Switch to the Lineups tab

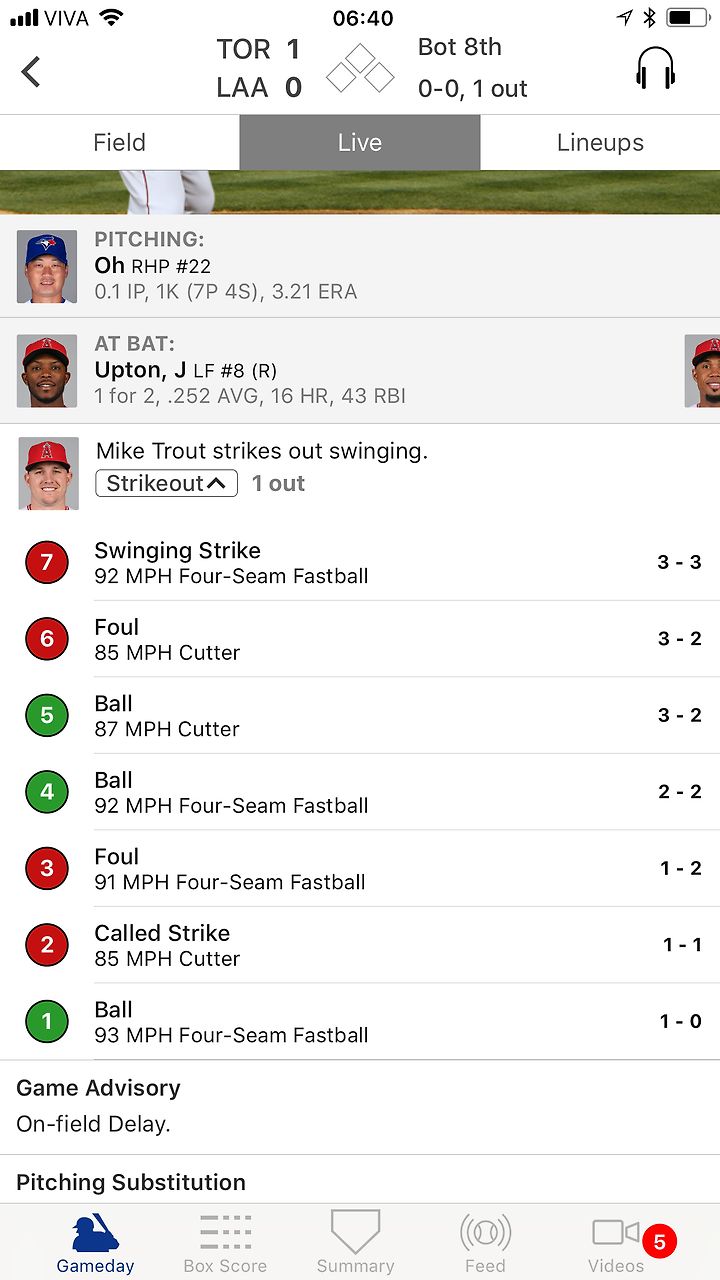click(600, 142)
